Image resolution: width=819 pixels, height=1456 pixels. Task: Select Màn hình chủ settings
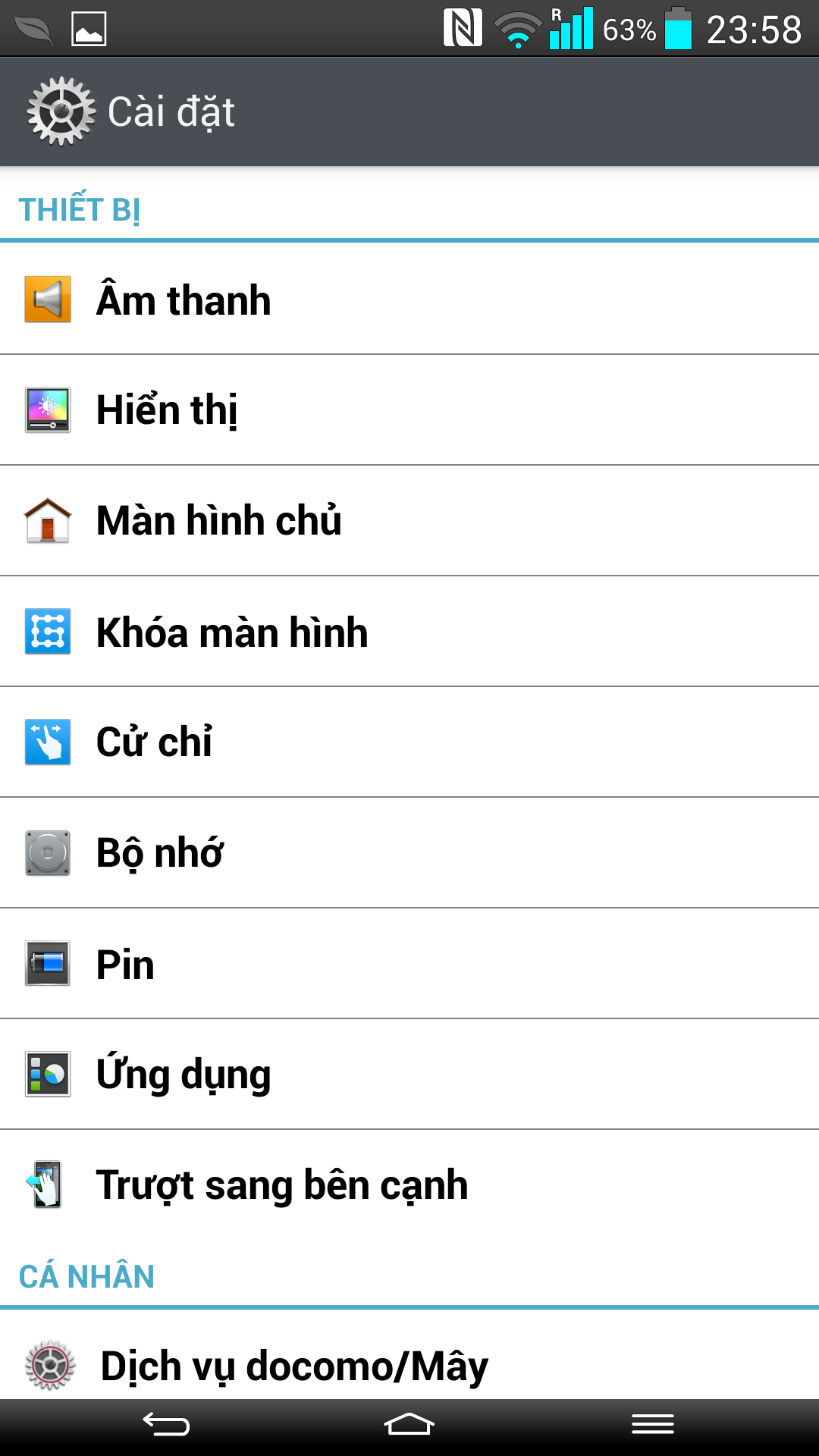click(409, 521)
